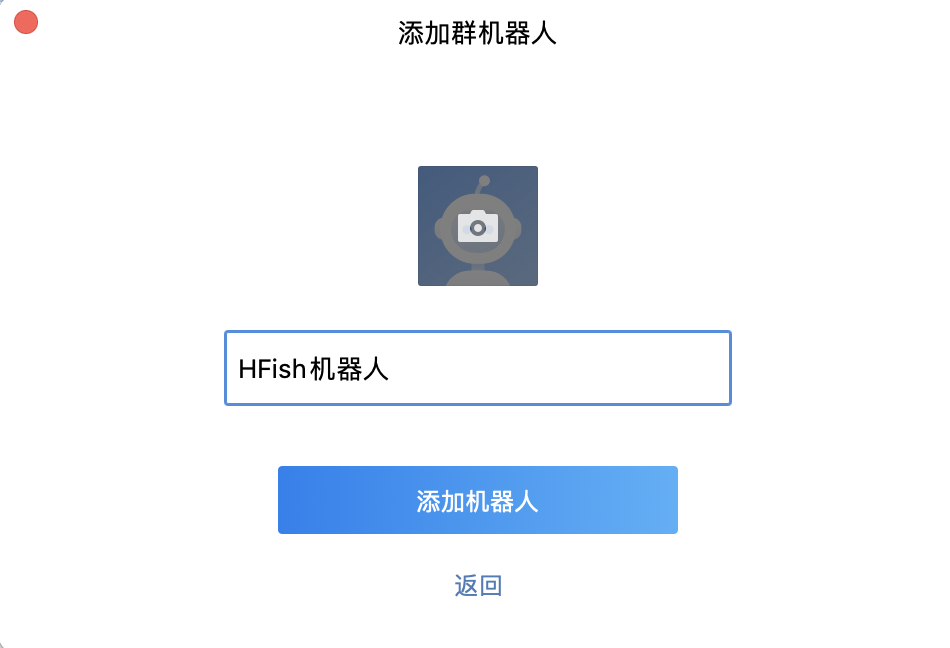Tap the 添加机器人 button
The height and width of the screenshot is (648, 950).
tap(478, 500)
